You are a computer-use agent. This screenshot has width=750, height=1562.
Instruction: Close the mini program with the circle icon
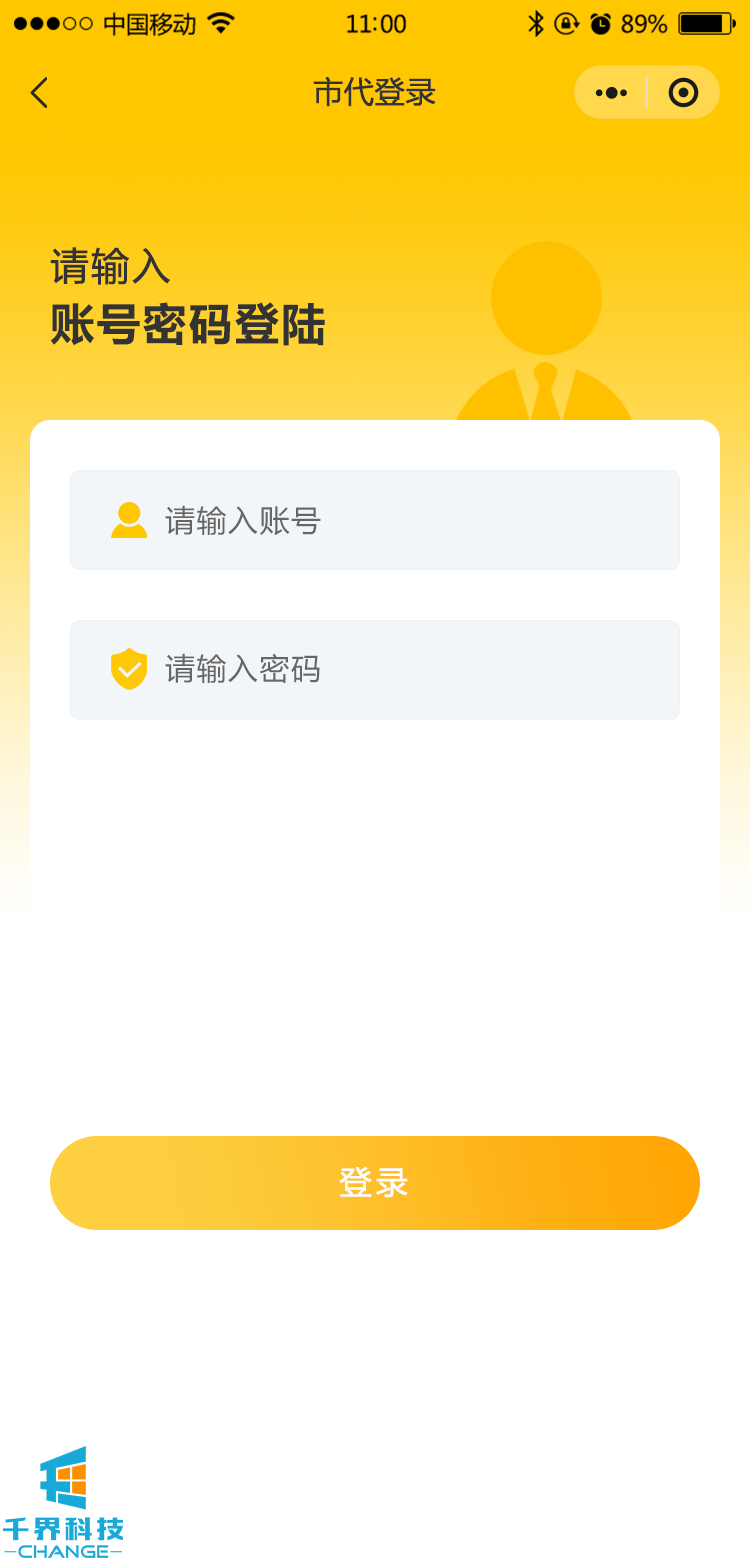coord(683,93)
